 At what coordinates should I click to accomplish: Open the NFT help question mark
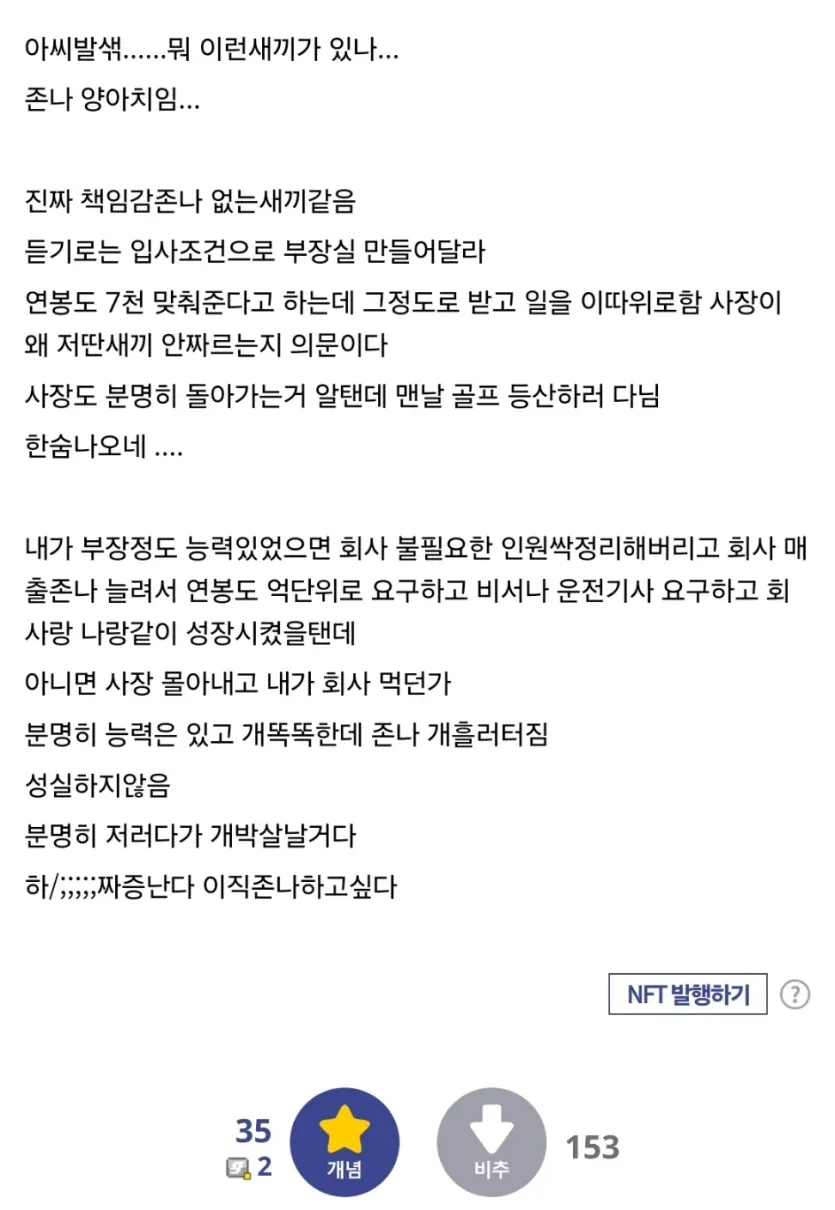tap(794, 994)
